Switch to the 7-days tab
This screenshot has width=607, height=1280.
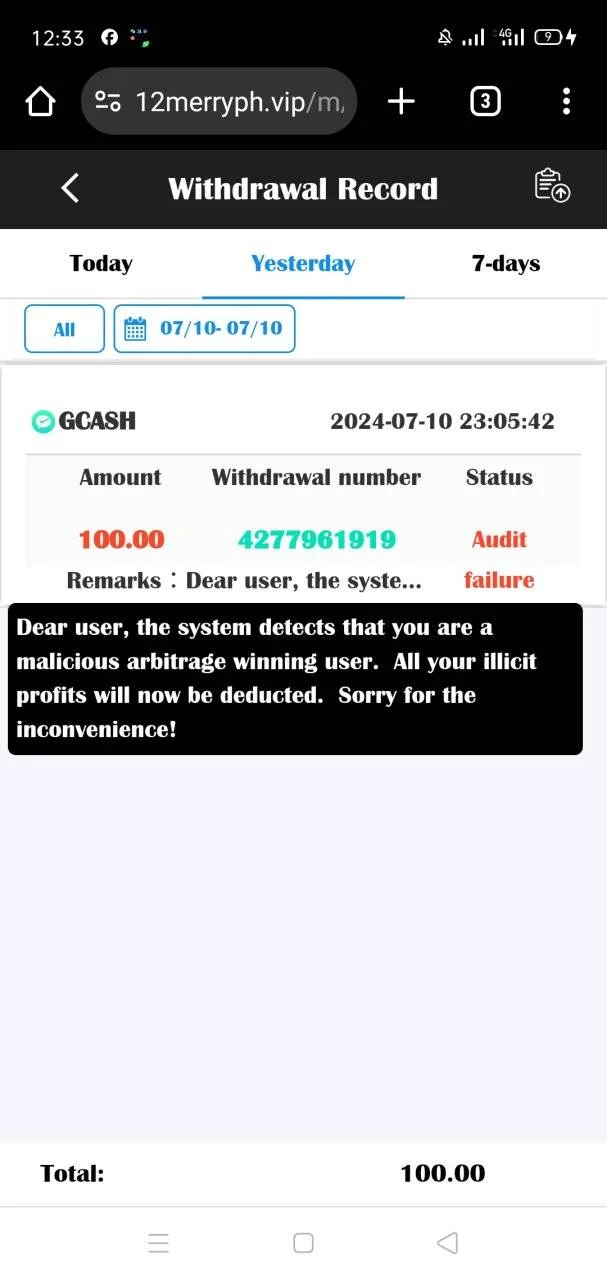506,264
